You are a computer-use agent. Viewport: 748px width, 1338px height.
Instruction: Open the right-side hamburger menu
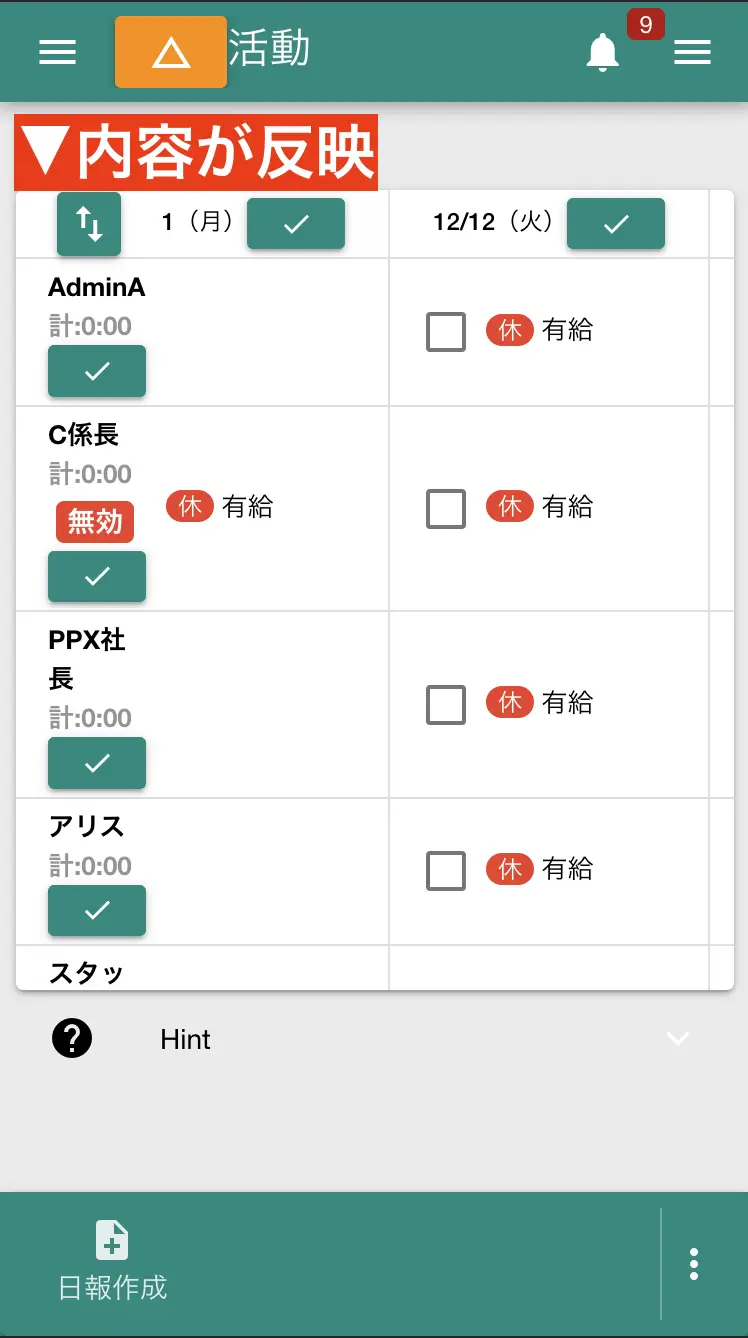pos(693,52)
